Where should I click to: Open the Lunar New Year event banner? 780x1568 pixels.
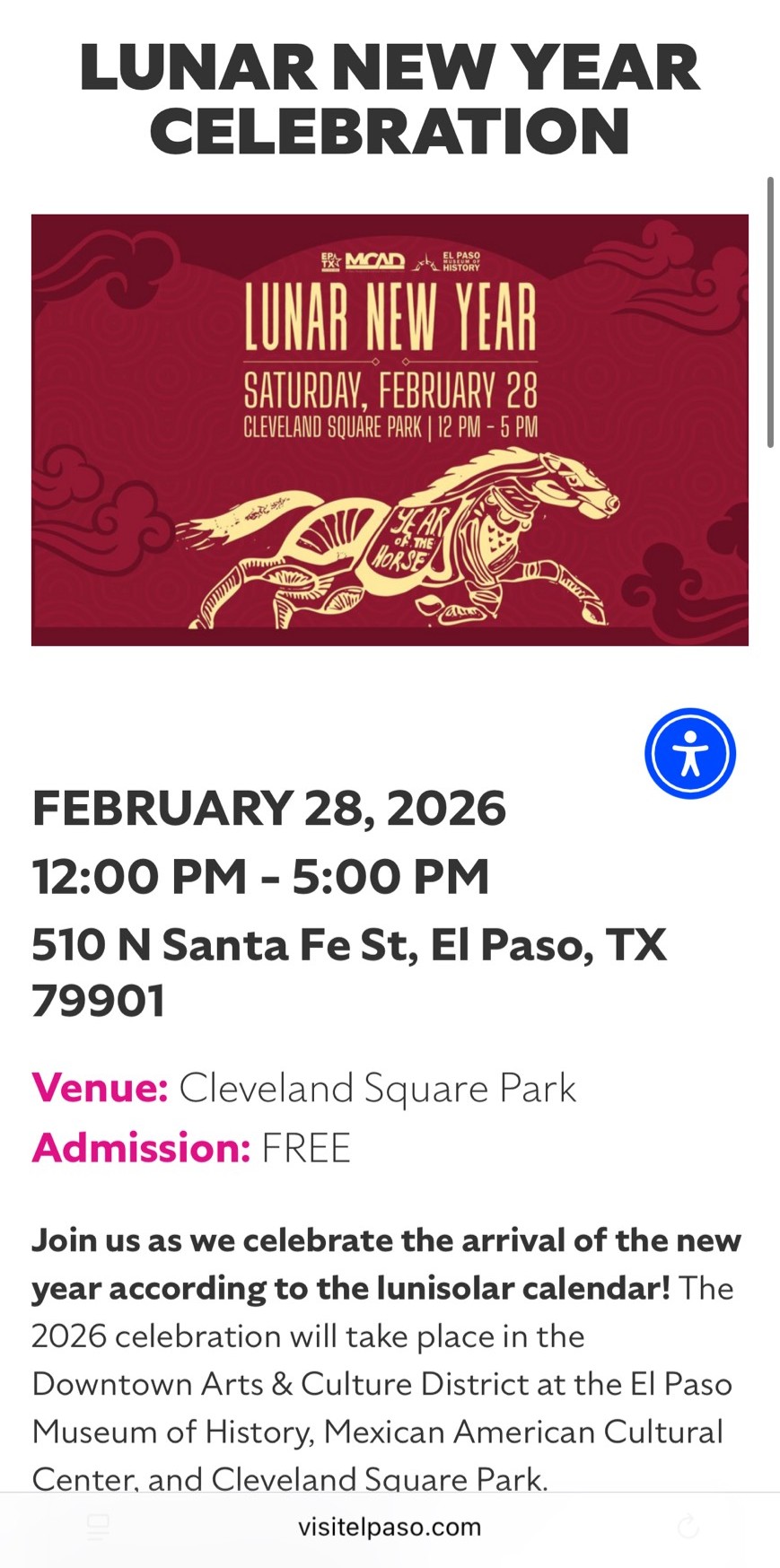coord(390,430)
